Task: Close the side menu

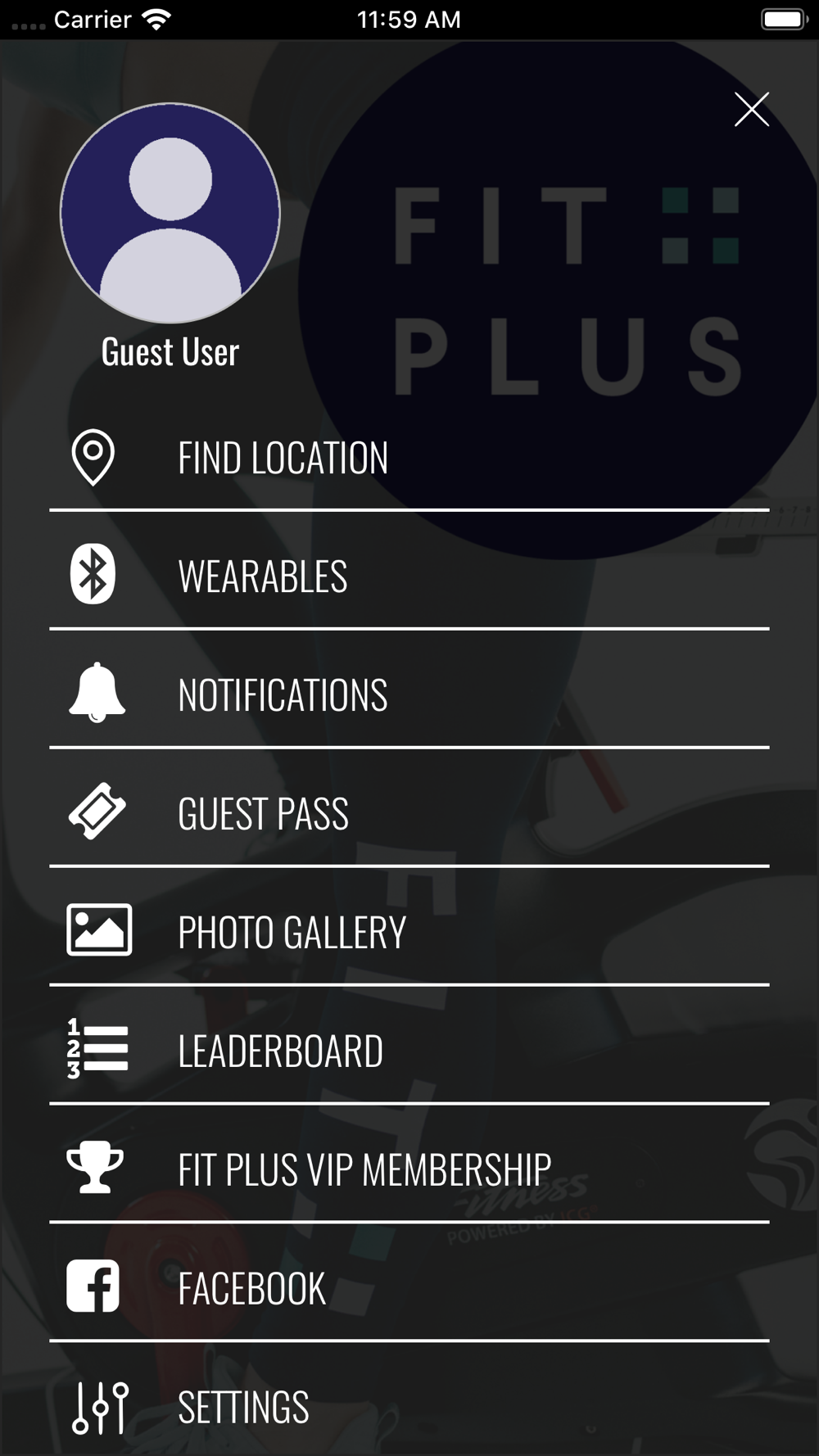Action: (x=751, y=110)
